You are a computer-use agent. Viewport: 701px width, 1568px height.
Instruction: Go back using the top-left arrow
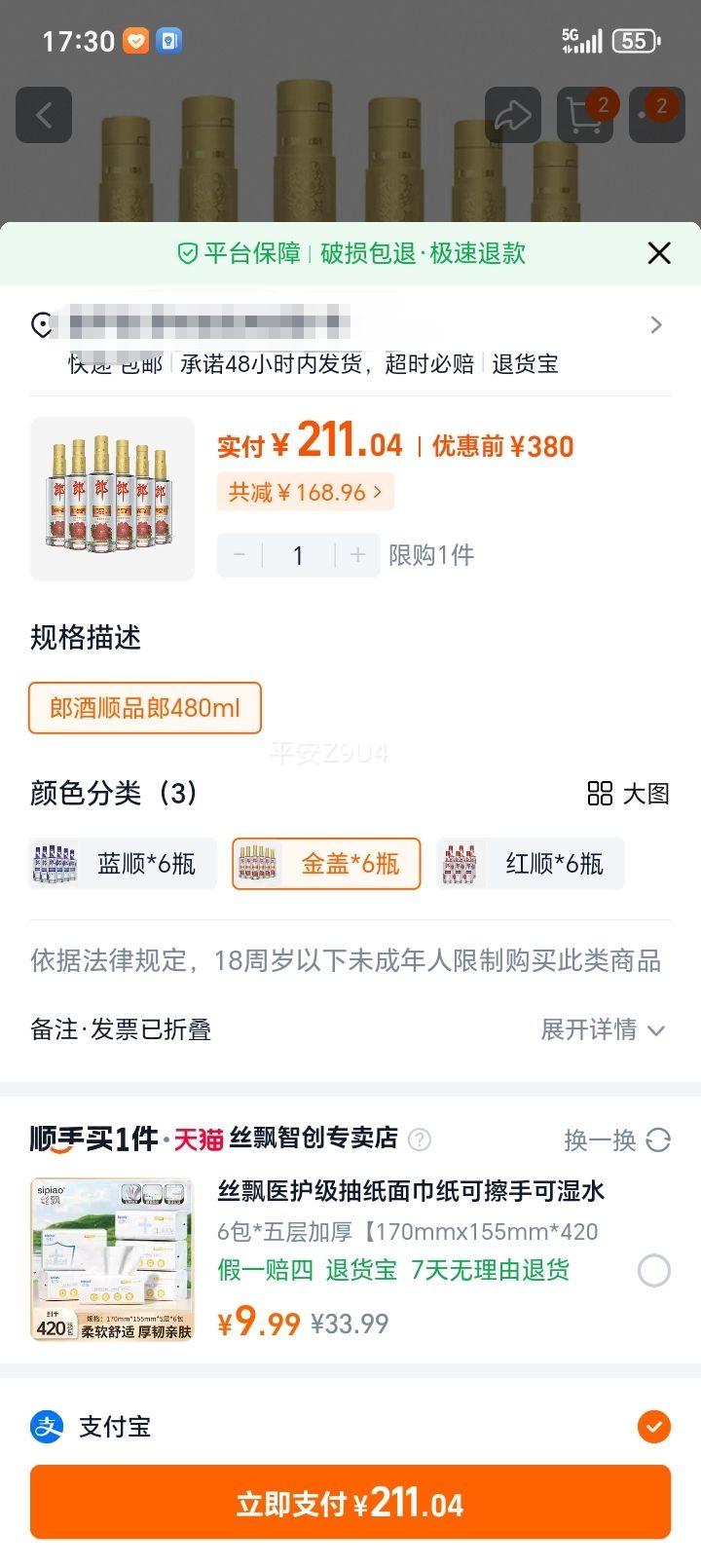point(44,114)
